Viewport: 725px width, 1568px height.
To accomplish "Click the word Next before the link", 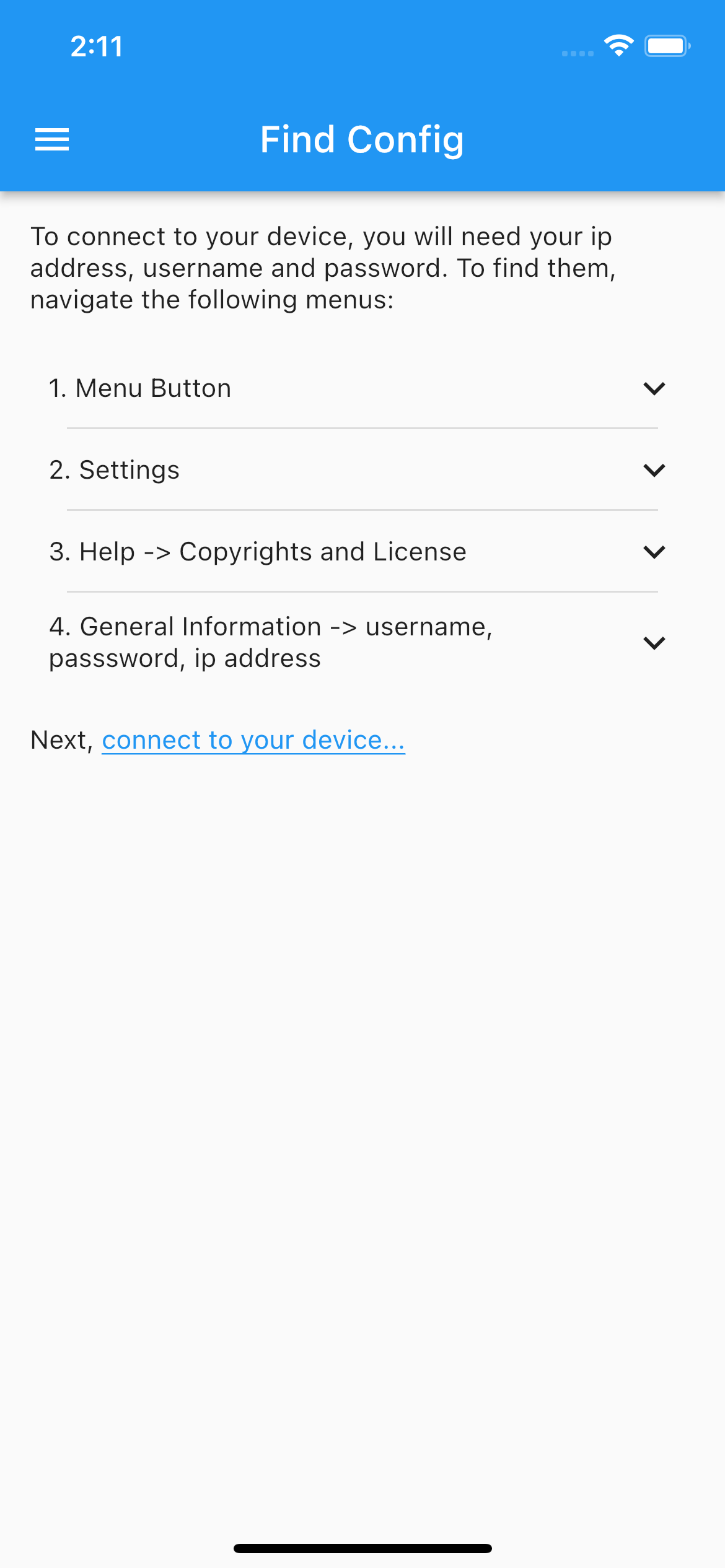I will click(59, 739).
